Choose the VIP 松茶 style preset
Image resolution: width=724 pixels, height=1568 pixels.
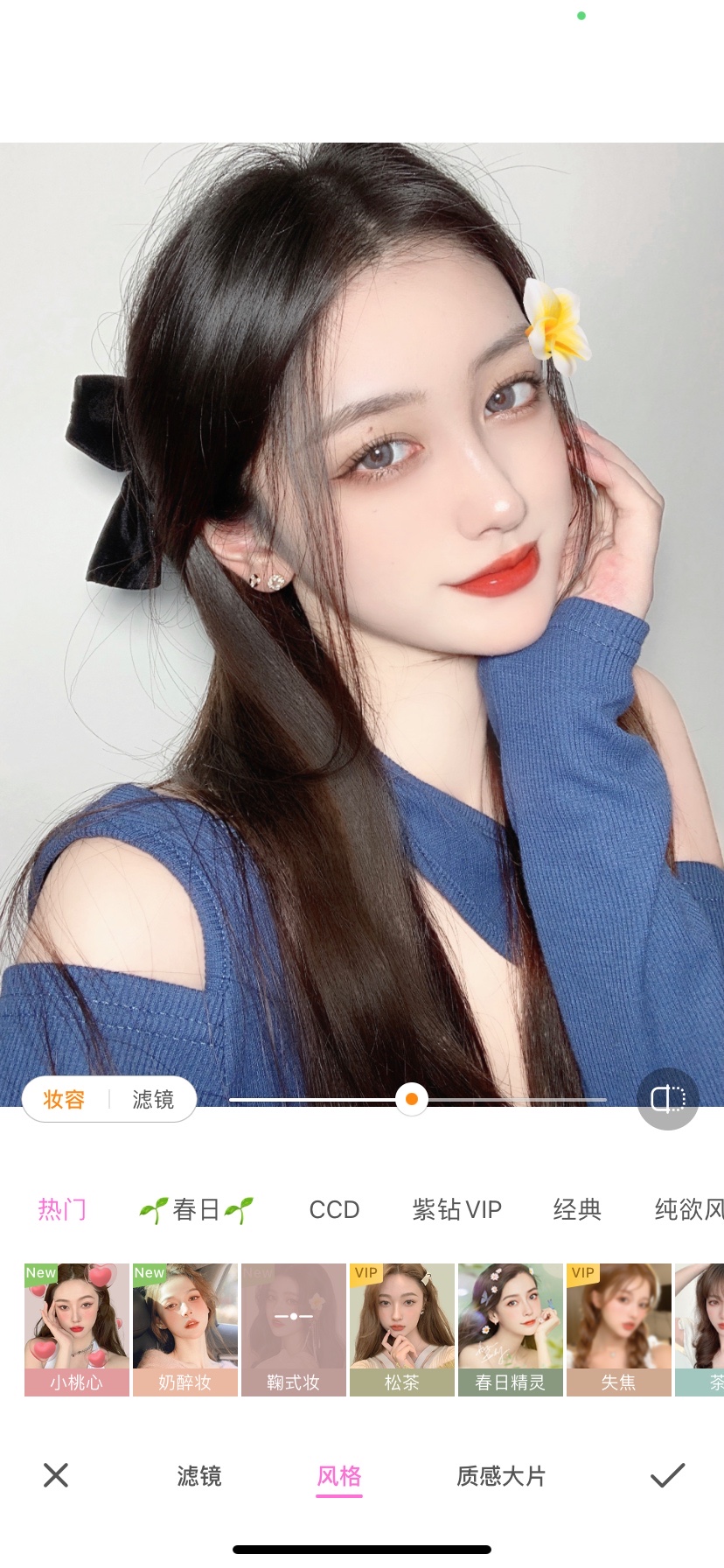click(x=401, y=1329)
